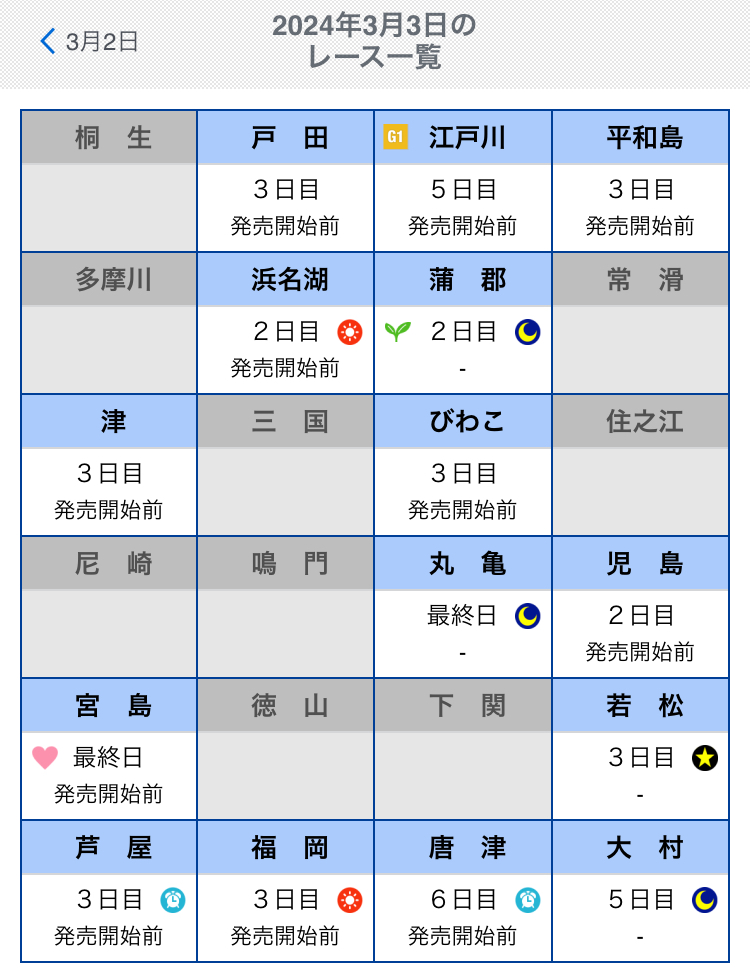This screenshot has width=750, height=973.
Task: Open the 戸田 race venue
Action: tap(286, 181)
